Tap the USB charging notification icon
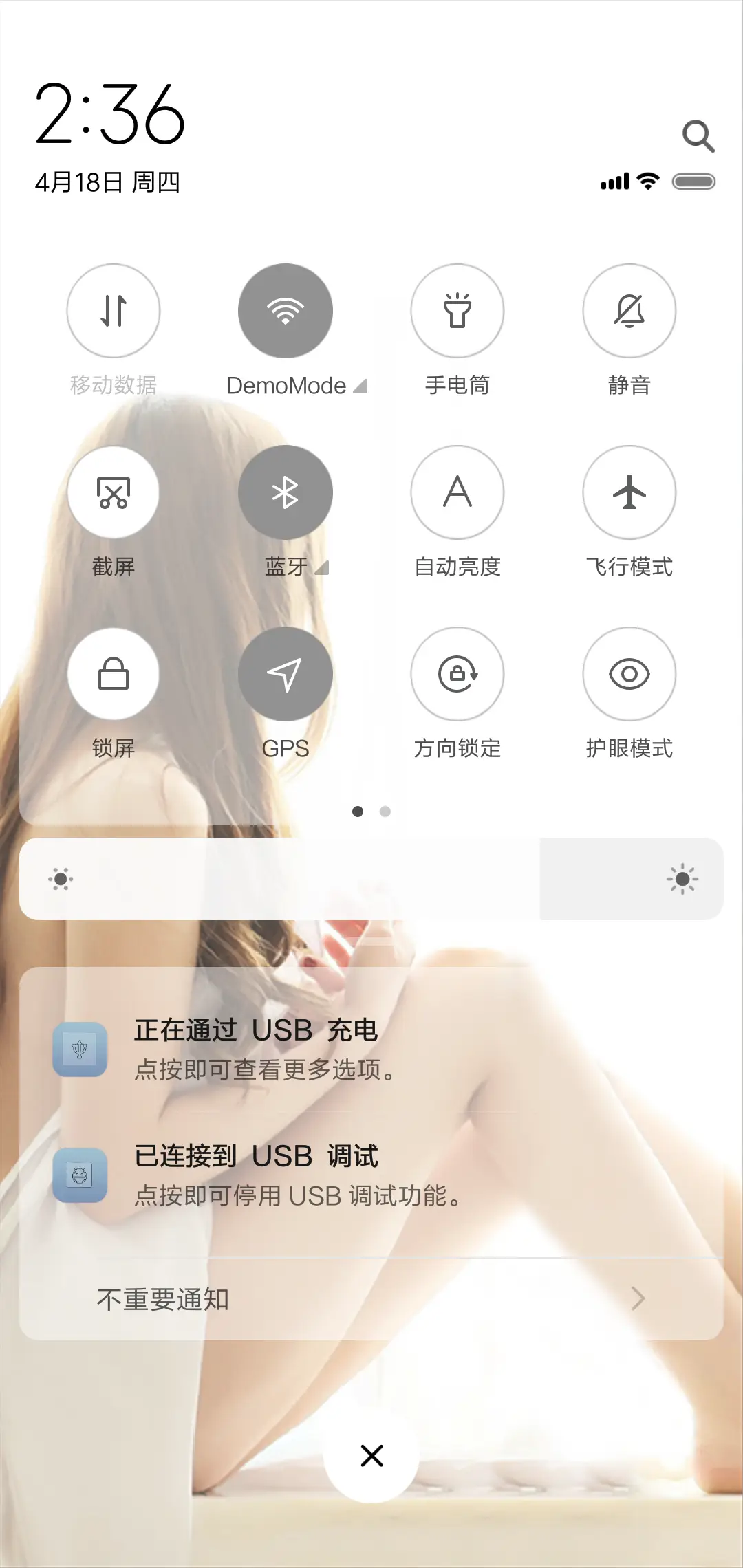The width and height of the screenshot is (743, 1568). (x=80, y=1049)
